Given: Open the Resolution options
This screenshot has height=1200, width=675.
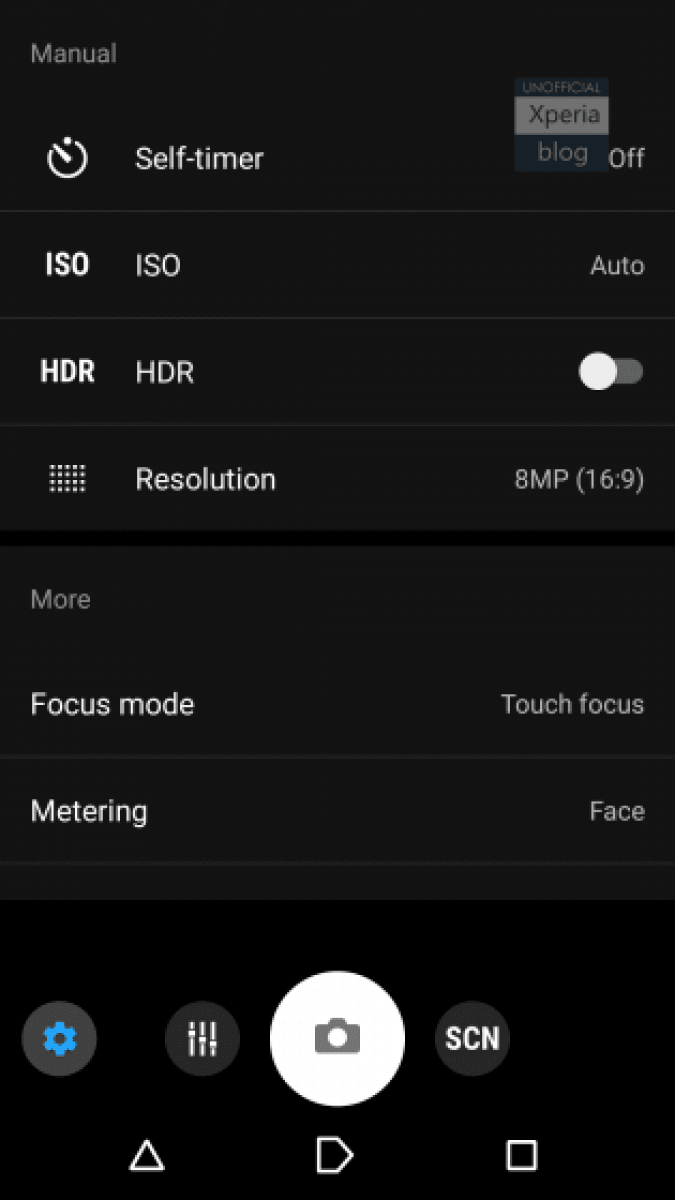Looking at the screenshot, I should click(337, 479).
